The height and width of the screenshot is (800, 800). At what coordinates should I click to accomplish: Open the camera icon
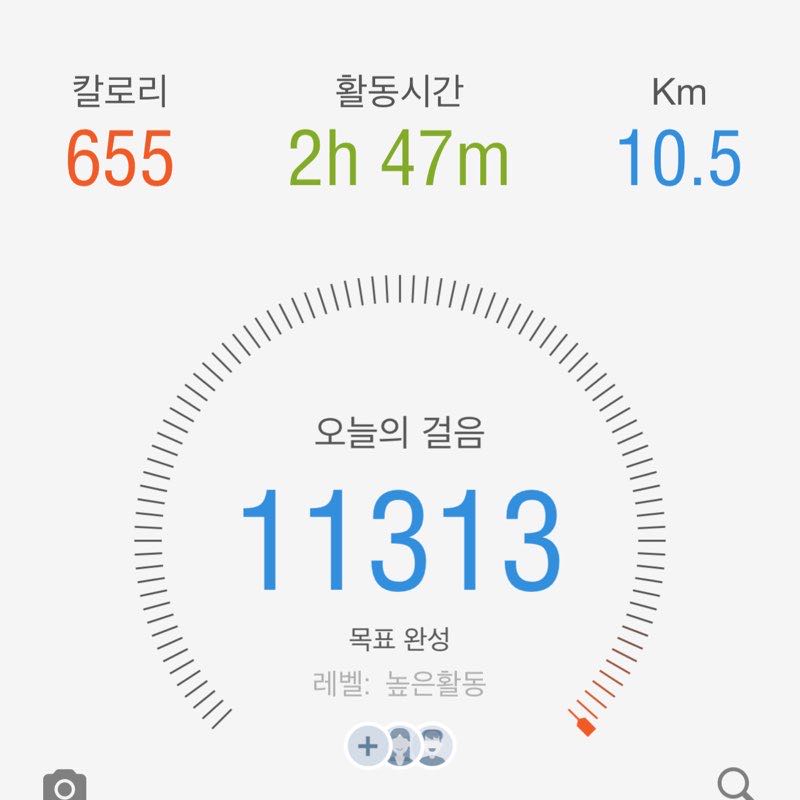tap(64, 786)
